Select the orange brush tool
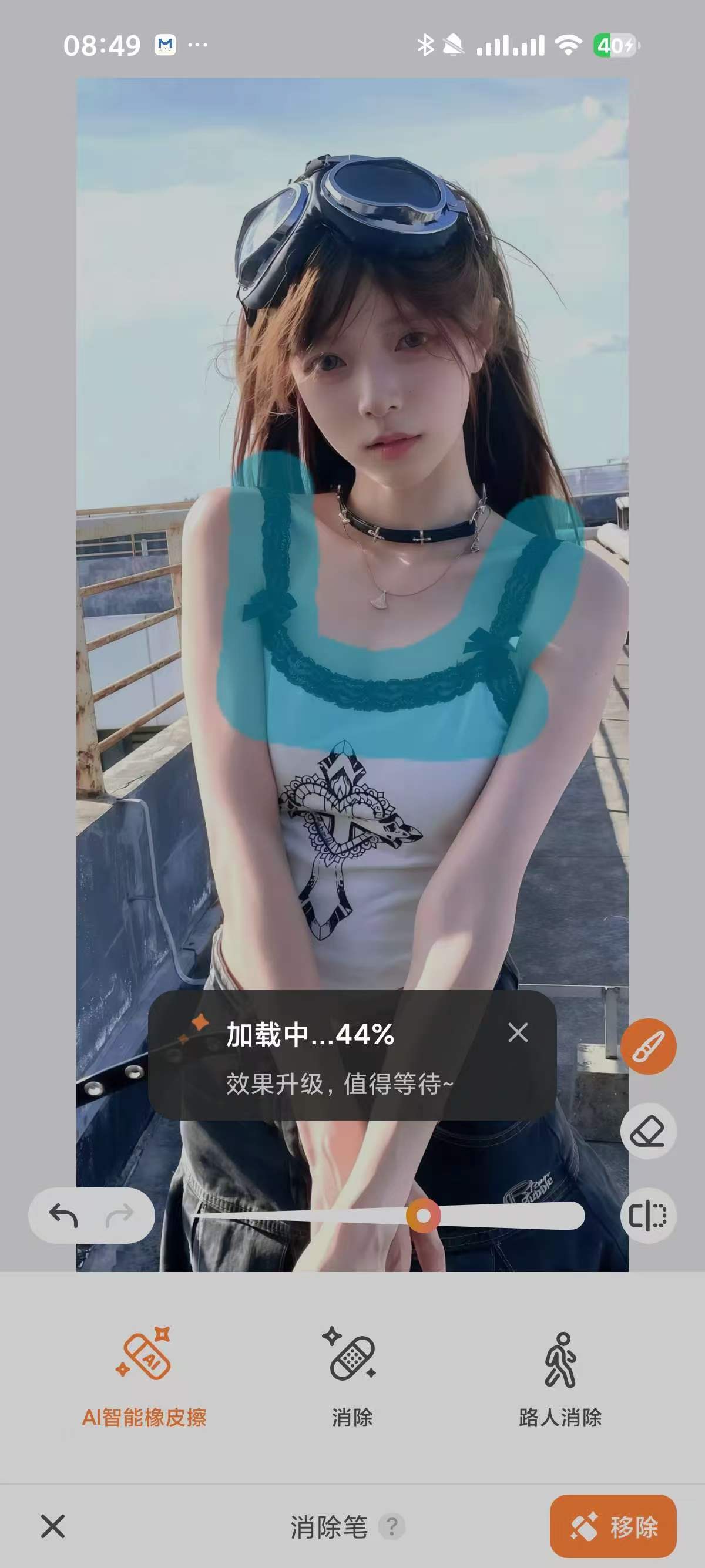Viewport: 705px width, 1568px height. coord(648,1047)
